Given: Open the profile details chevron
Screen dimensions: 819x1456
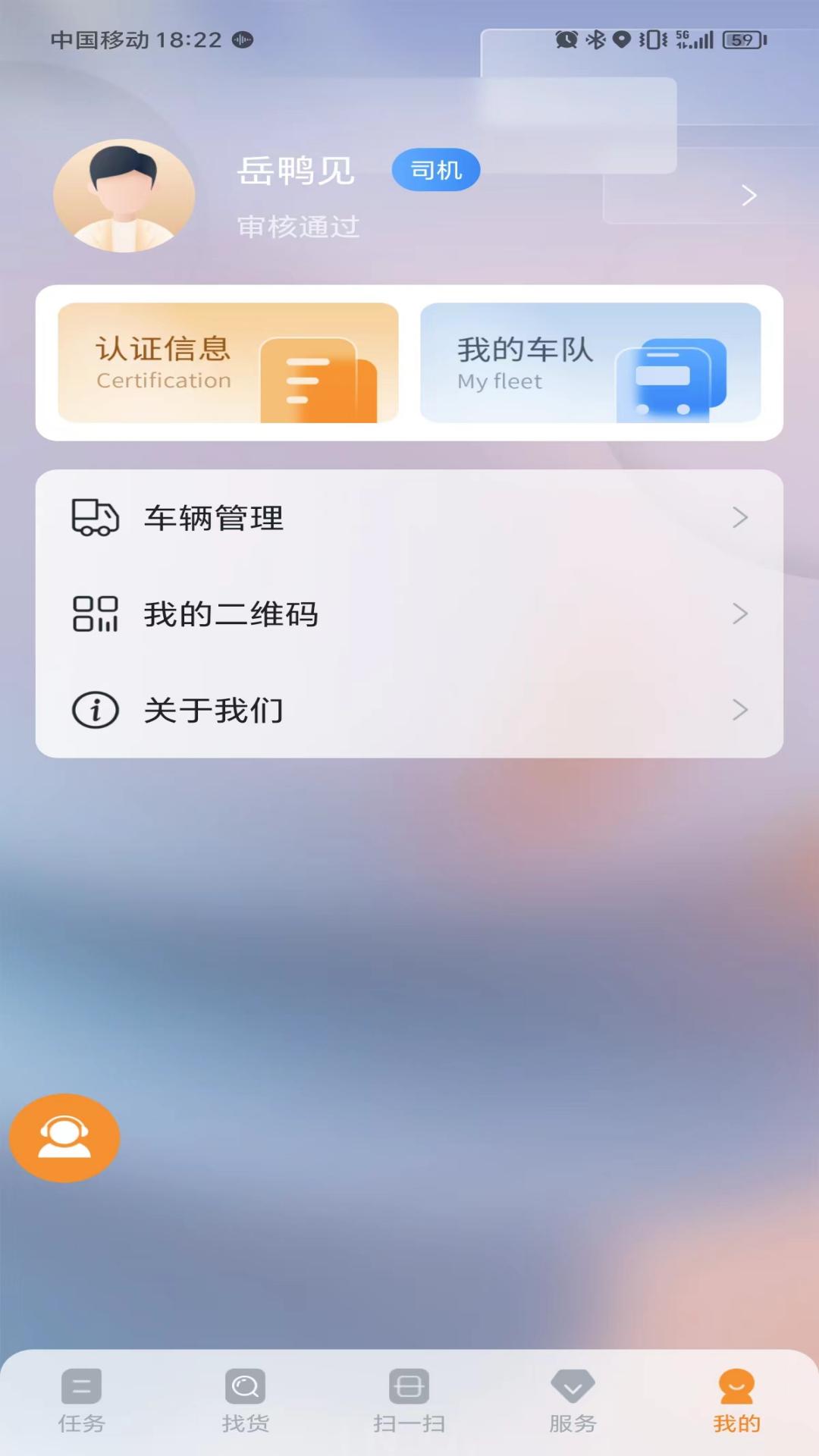Looking at the screenshot, I should pos(748,196).
